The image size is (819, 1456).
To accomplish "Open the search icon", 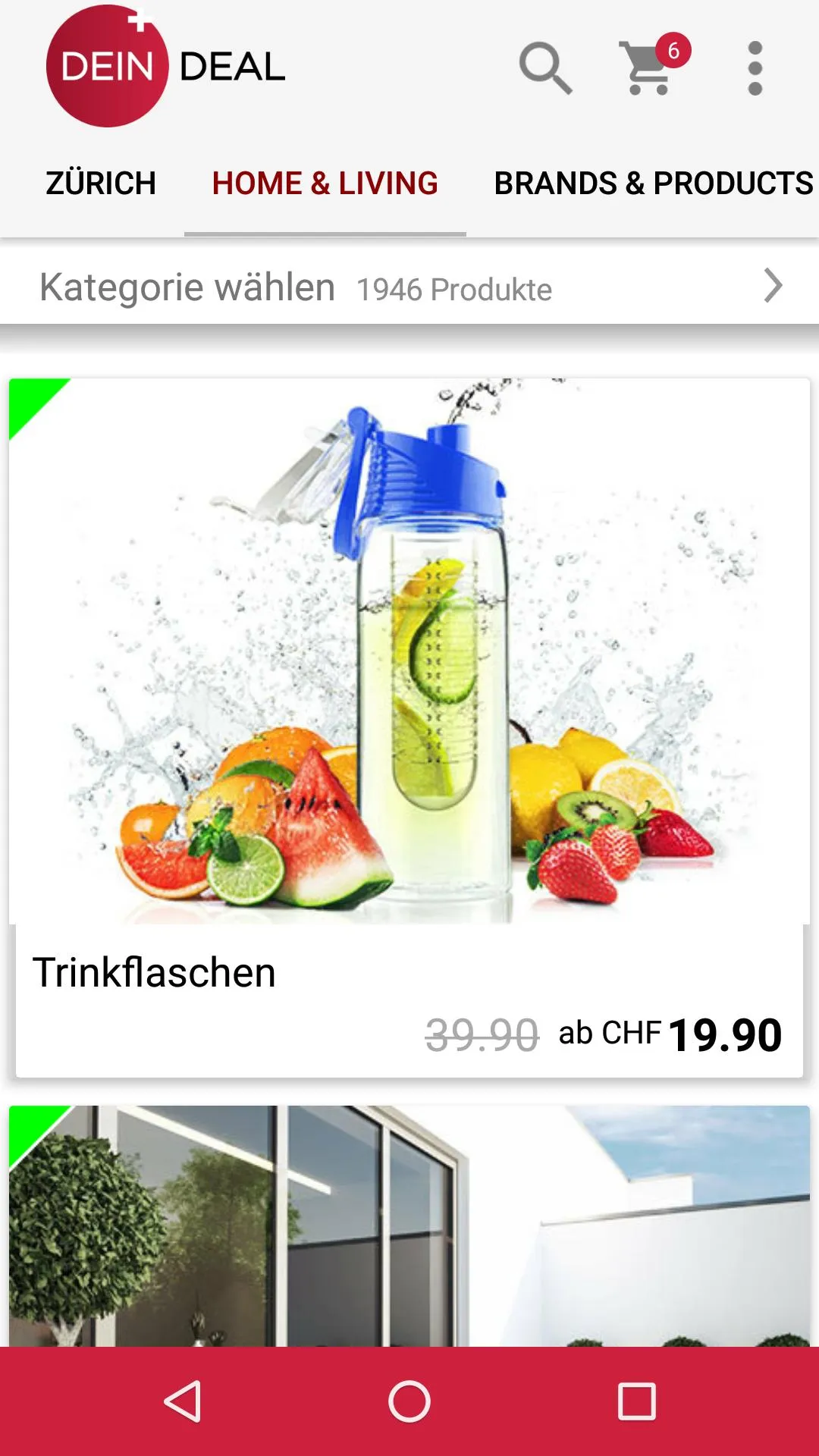I will tap(545, 68).
